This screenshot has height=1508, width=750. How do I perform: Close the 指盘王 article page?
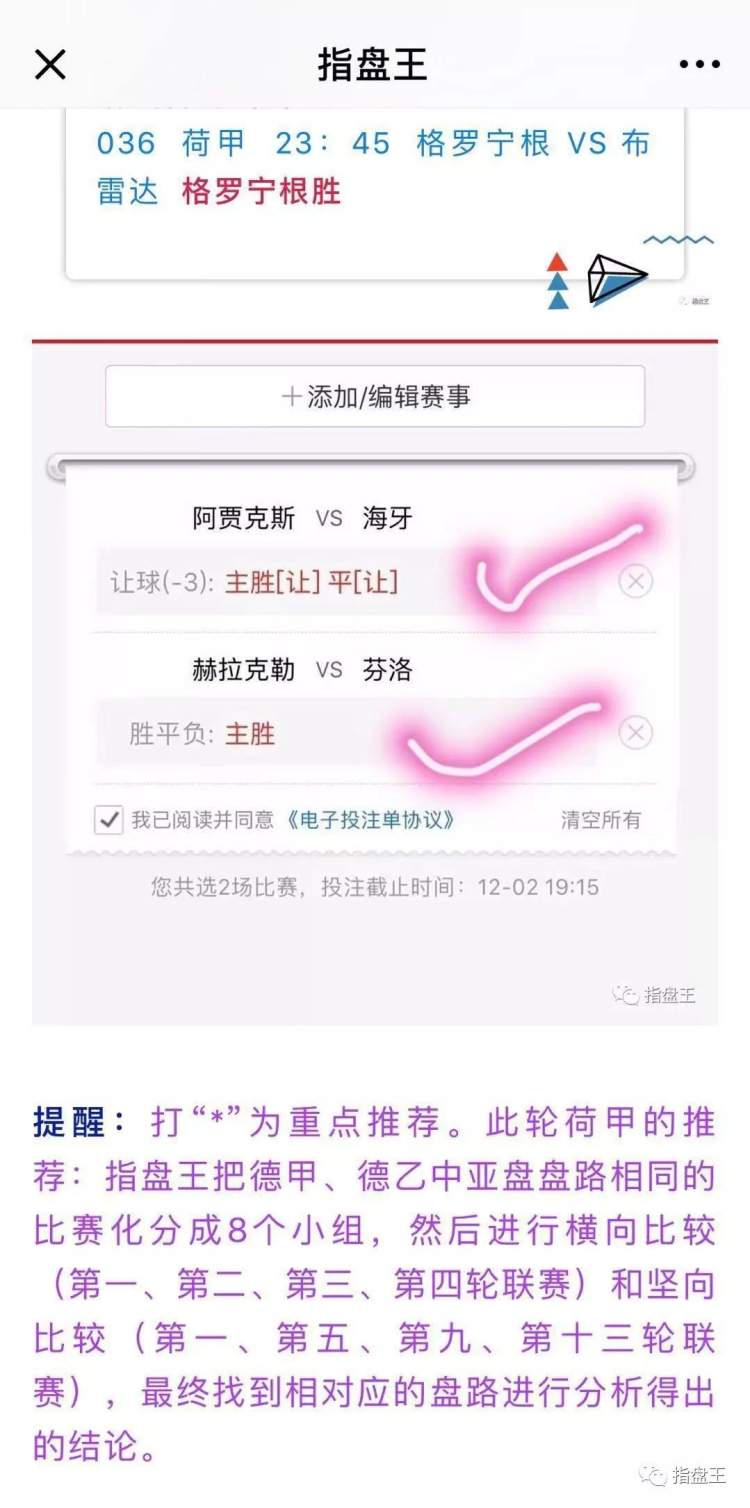tap(50, 65)
